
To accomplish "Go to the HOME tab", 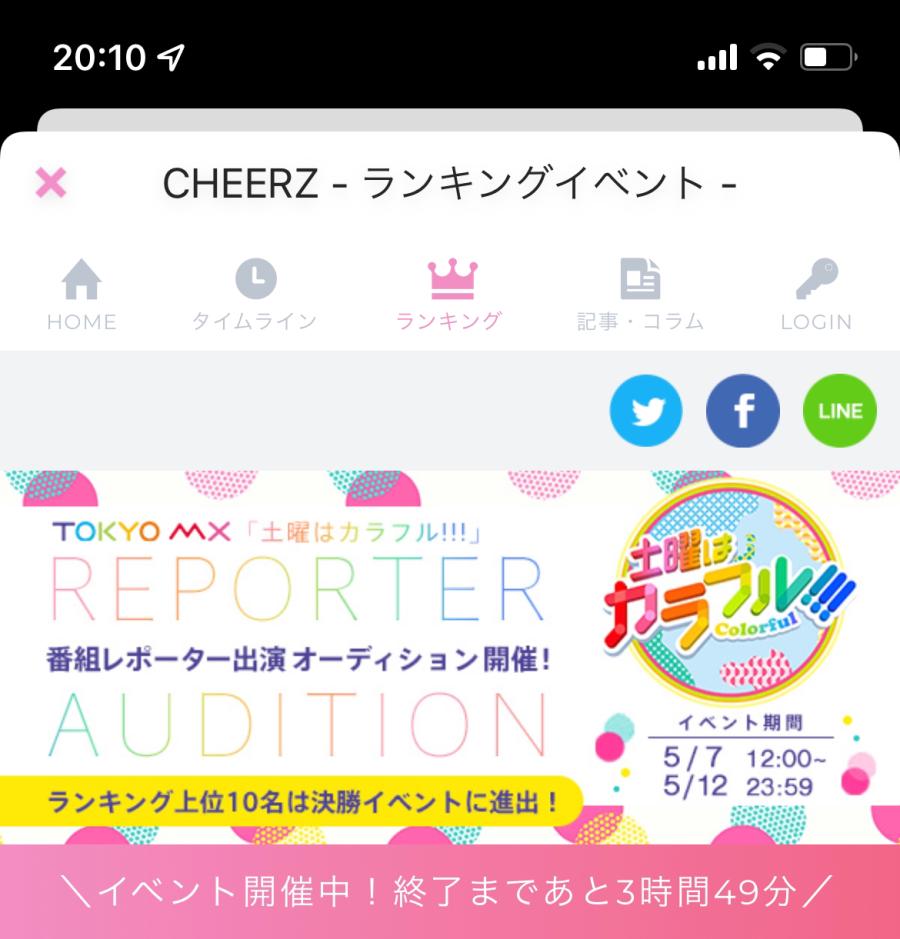I will 82,294.
